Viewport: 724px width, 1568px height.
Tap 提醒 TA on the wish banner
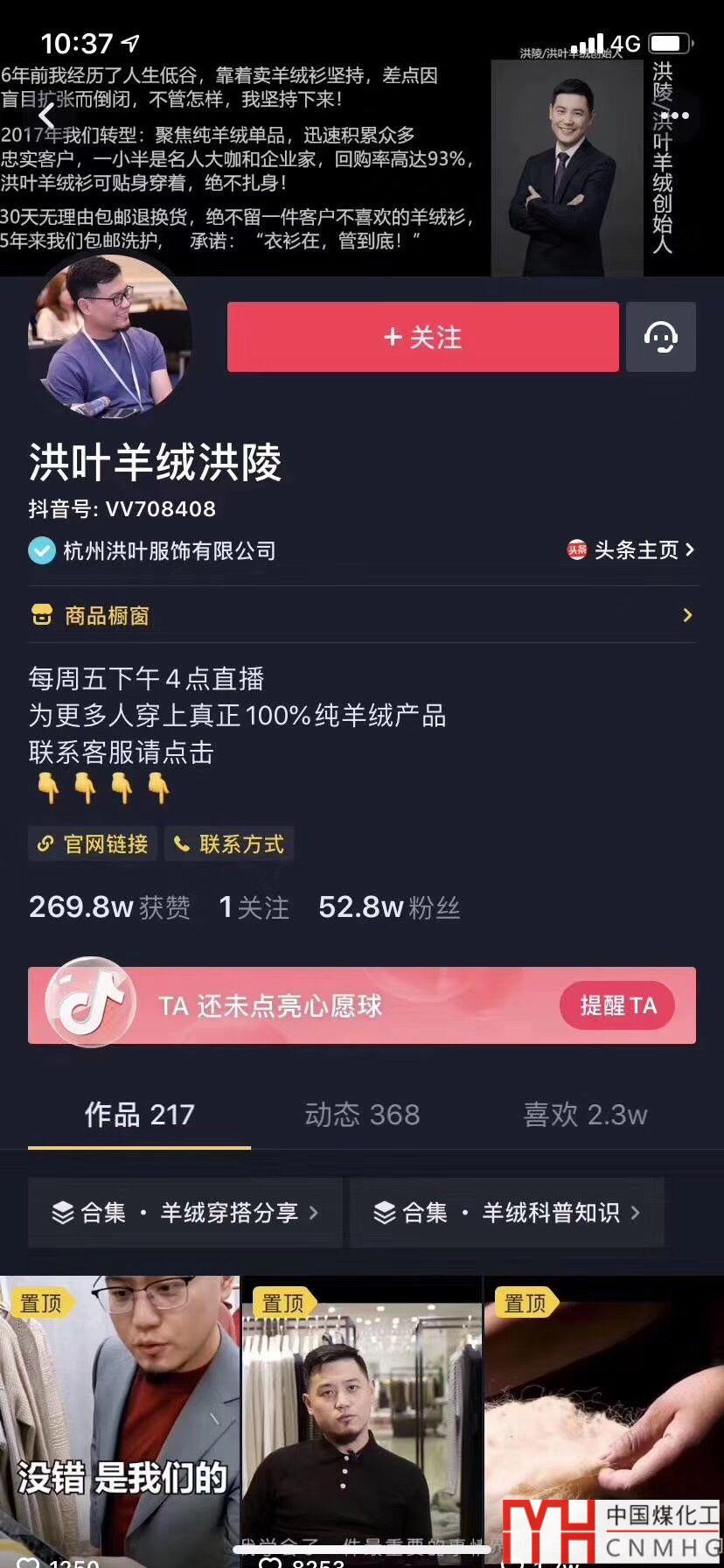617,1005
